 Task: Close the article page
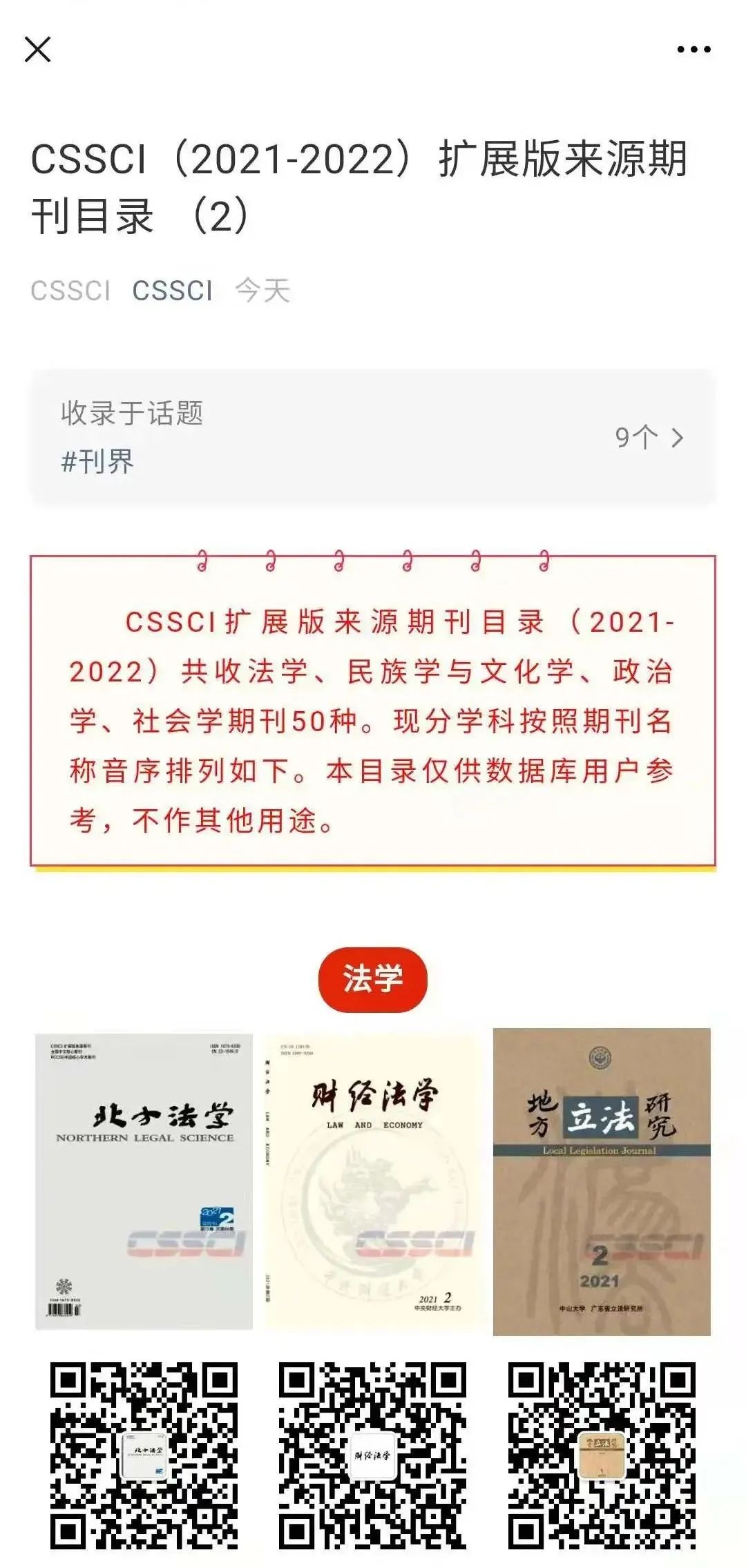click(38, 50)
